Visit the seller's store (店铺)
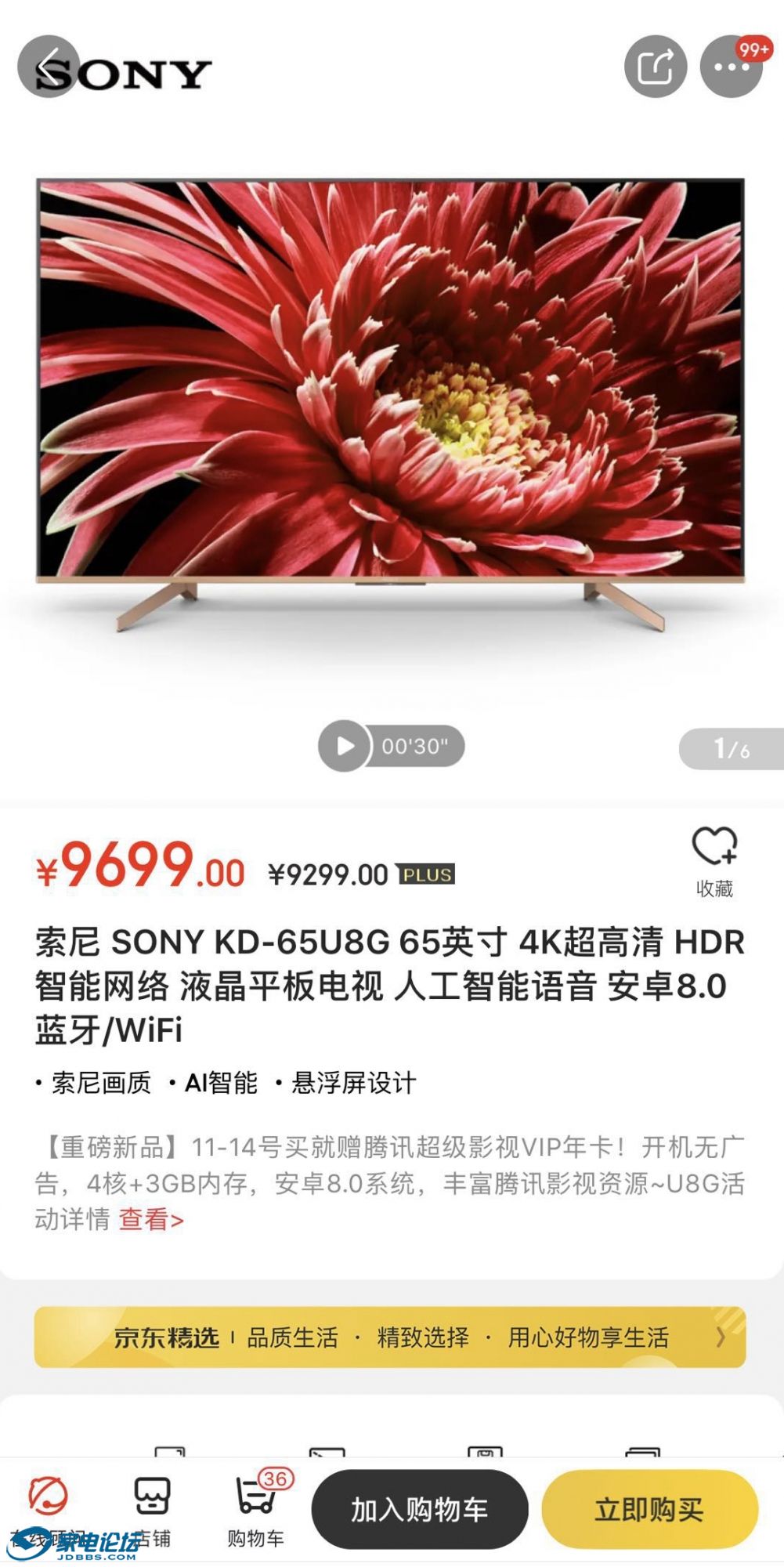Screen dimensions: 784x1567 (153, 1508)
